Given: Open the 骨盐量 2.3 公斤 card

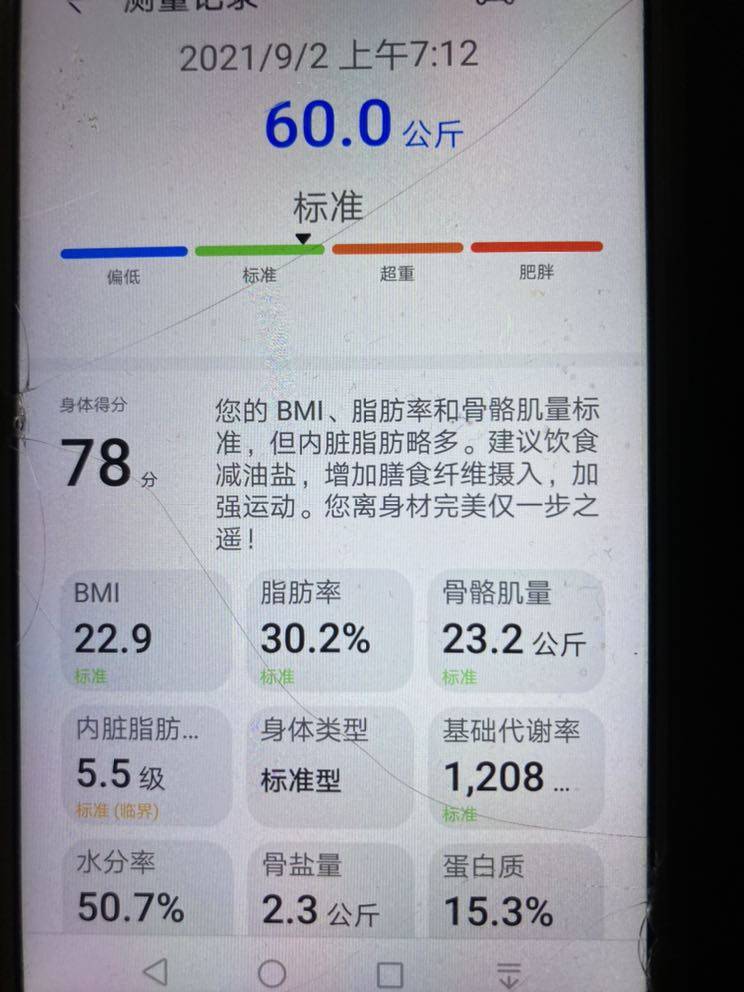Looking at the screenshot, I should tap(329, 888).
